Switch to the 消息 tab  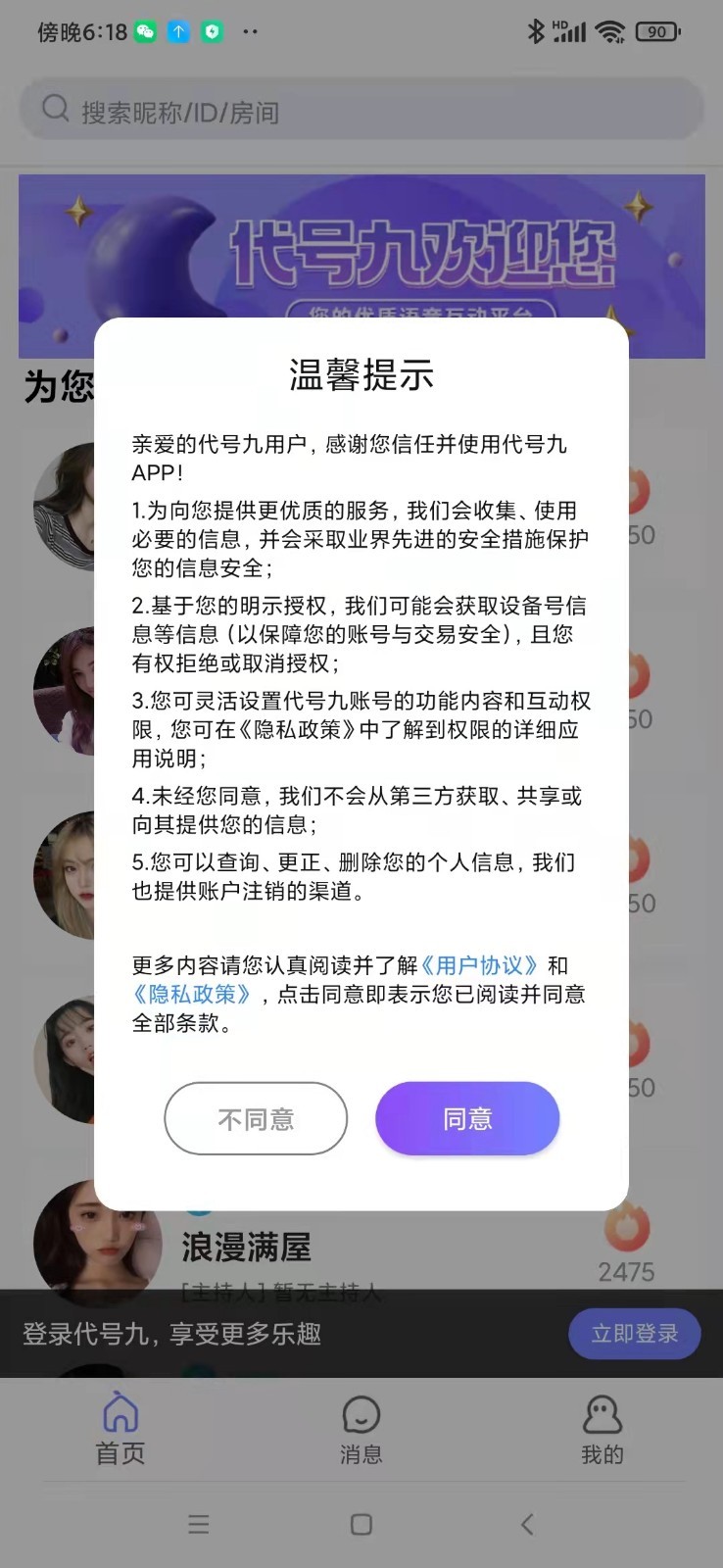click(361, 1430)
